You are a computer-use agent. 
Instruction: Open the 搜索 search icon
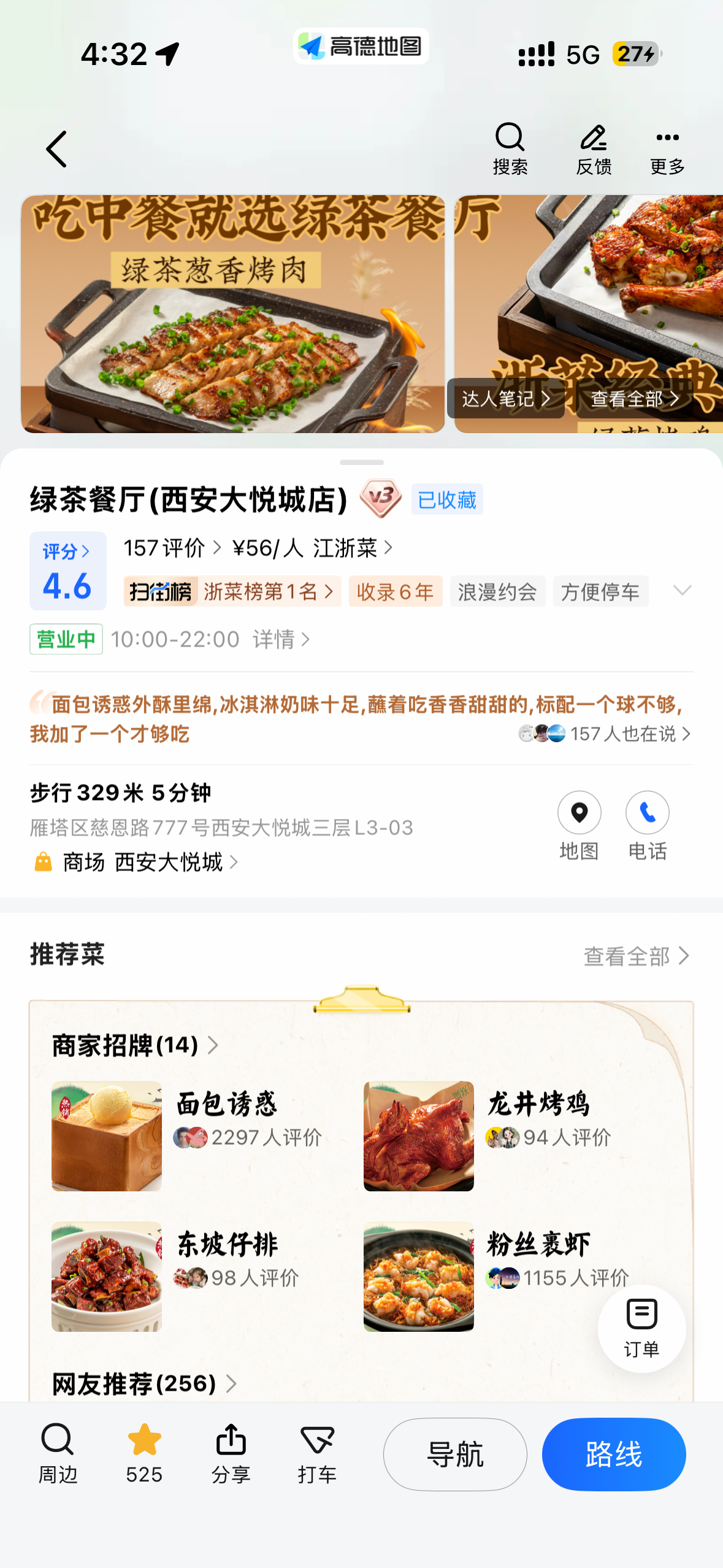510,148
